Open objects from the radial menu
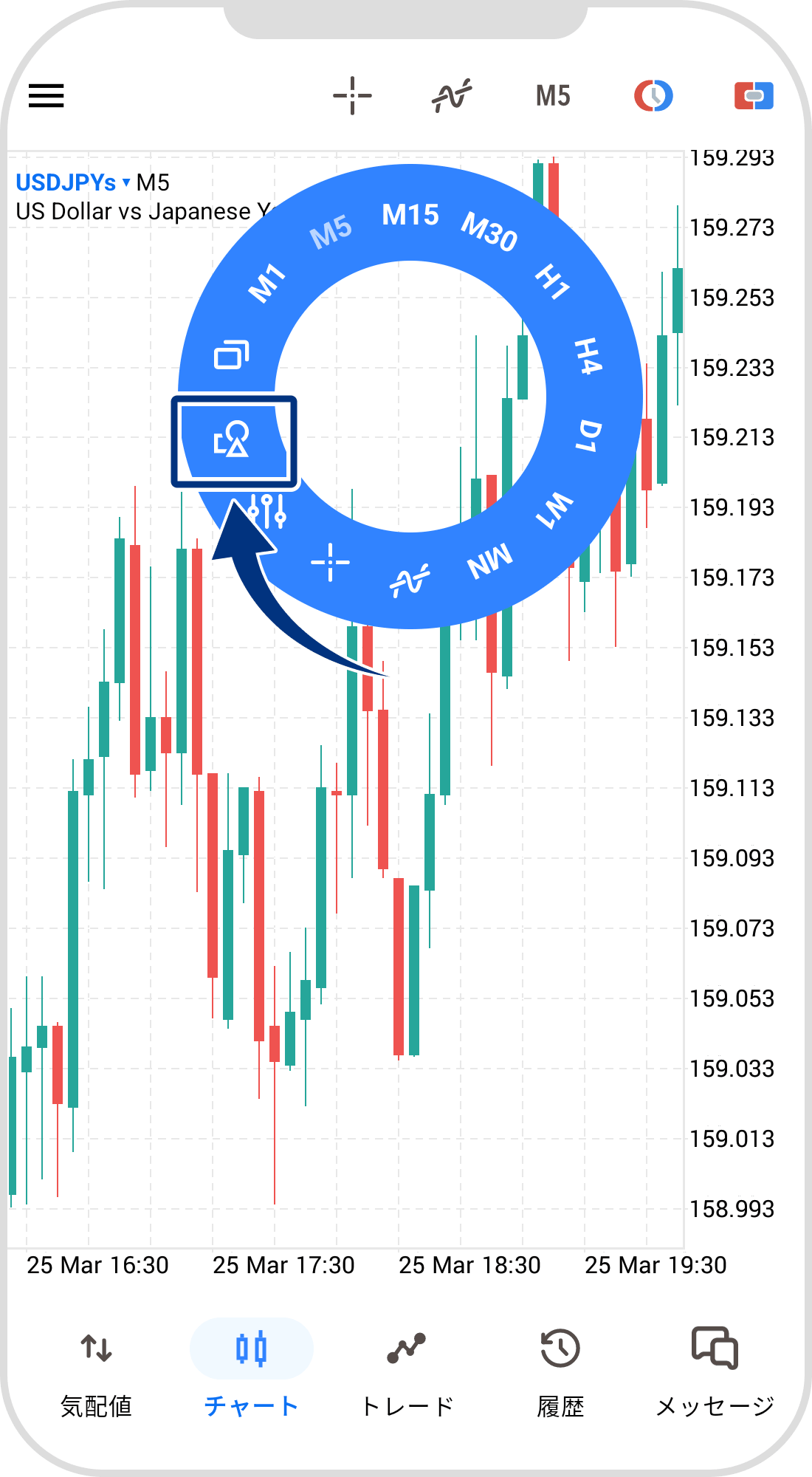The width and height of the screenshot is (812, 1477). click(233, 441)
